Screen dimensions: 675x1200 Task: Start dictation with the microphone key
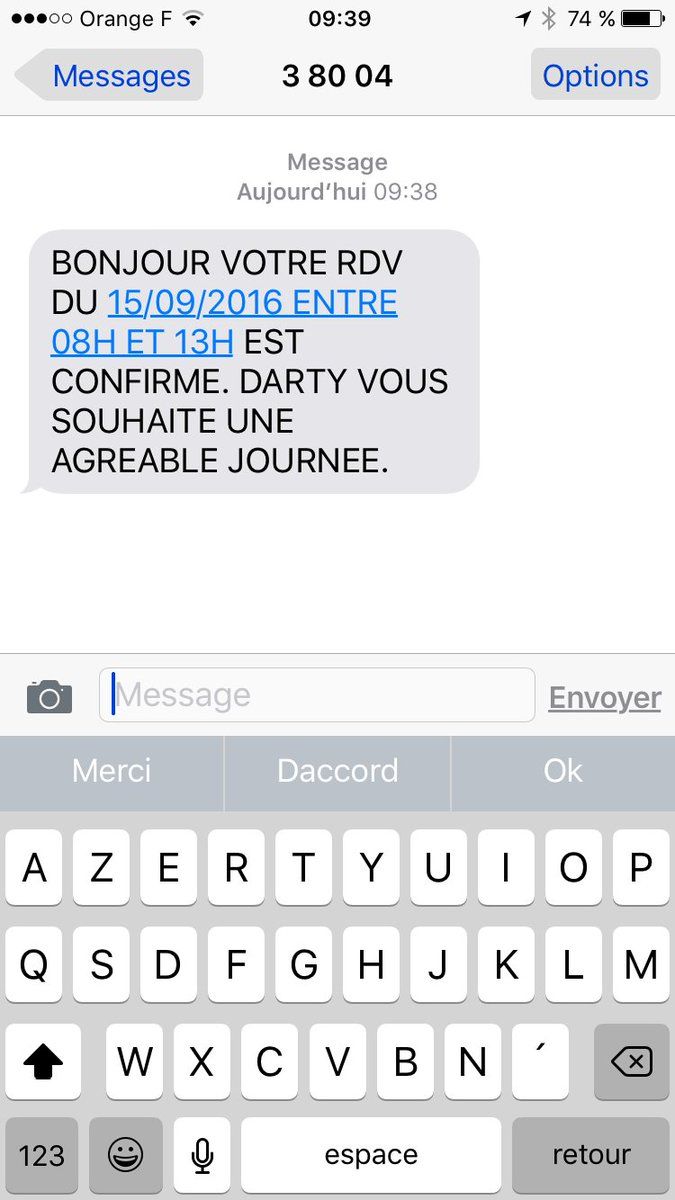coord(202,1155)
